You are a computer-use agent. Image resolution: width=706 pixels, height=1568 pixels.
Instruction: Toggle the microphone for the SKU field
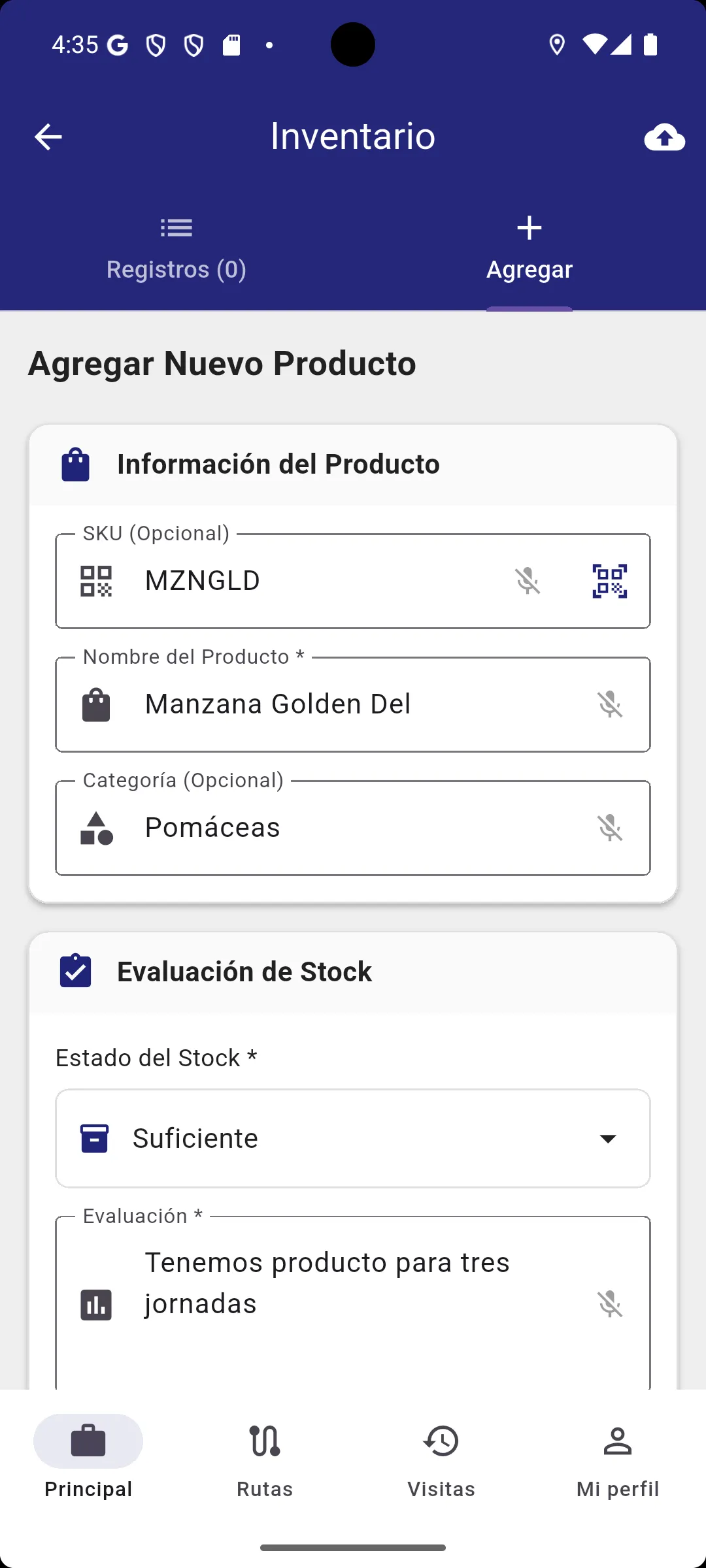(528, 580)
